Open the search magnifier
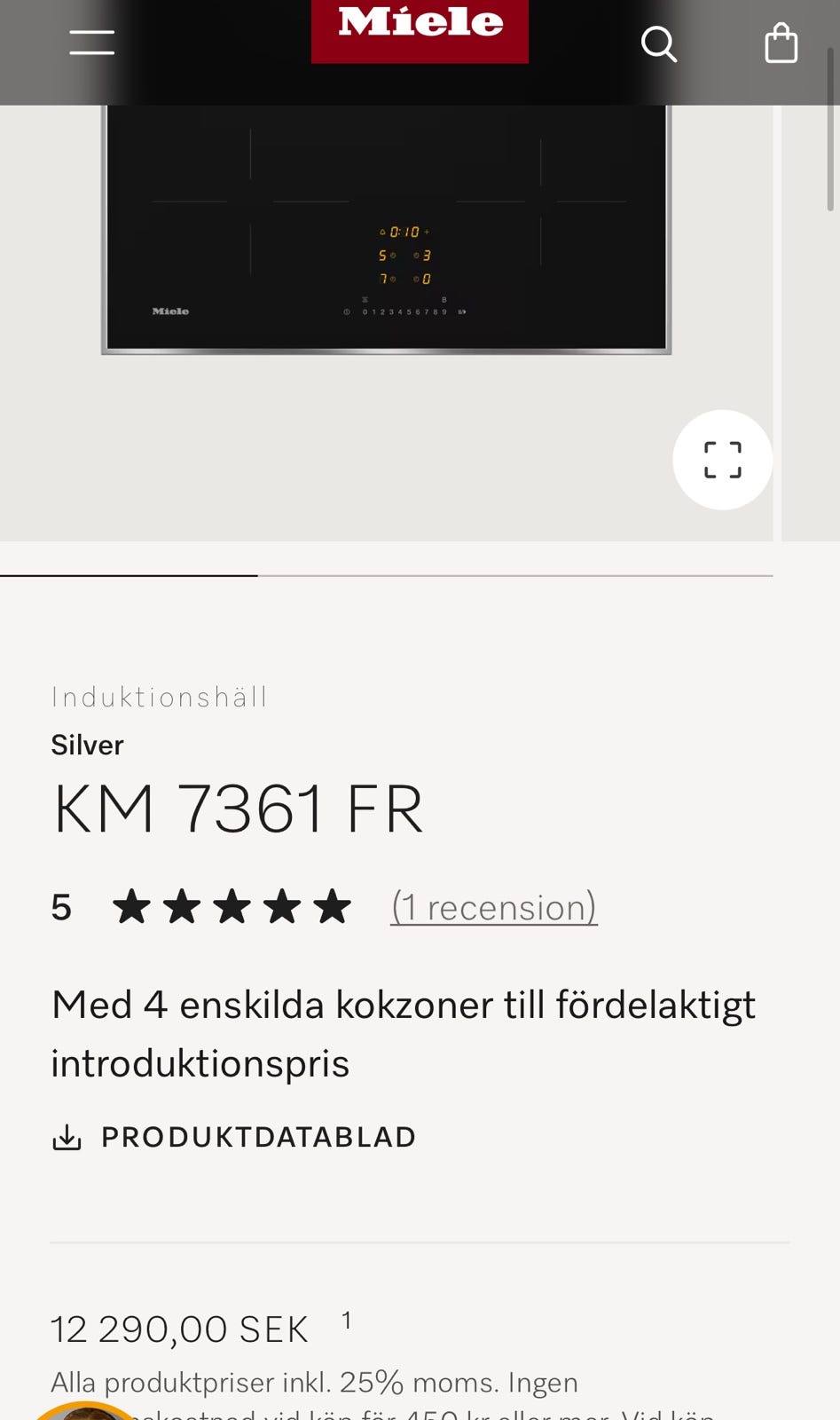This screenshot has width=840, height=1420. tap(658, 43)
